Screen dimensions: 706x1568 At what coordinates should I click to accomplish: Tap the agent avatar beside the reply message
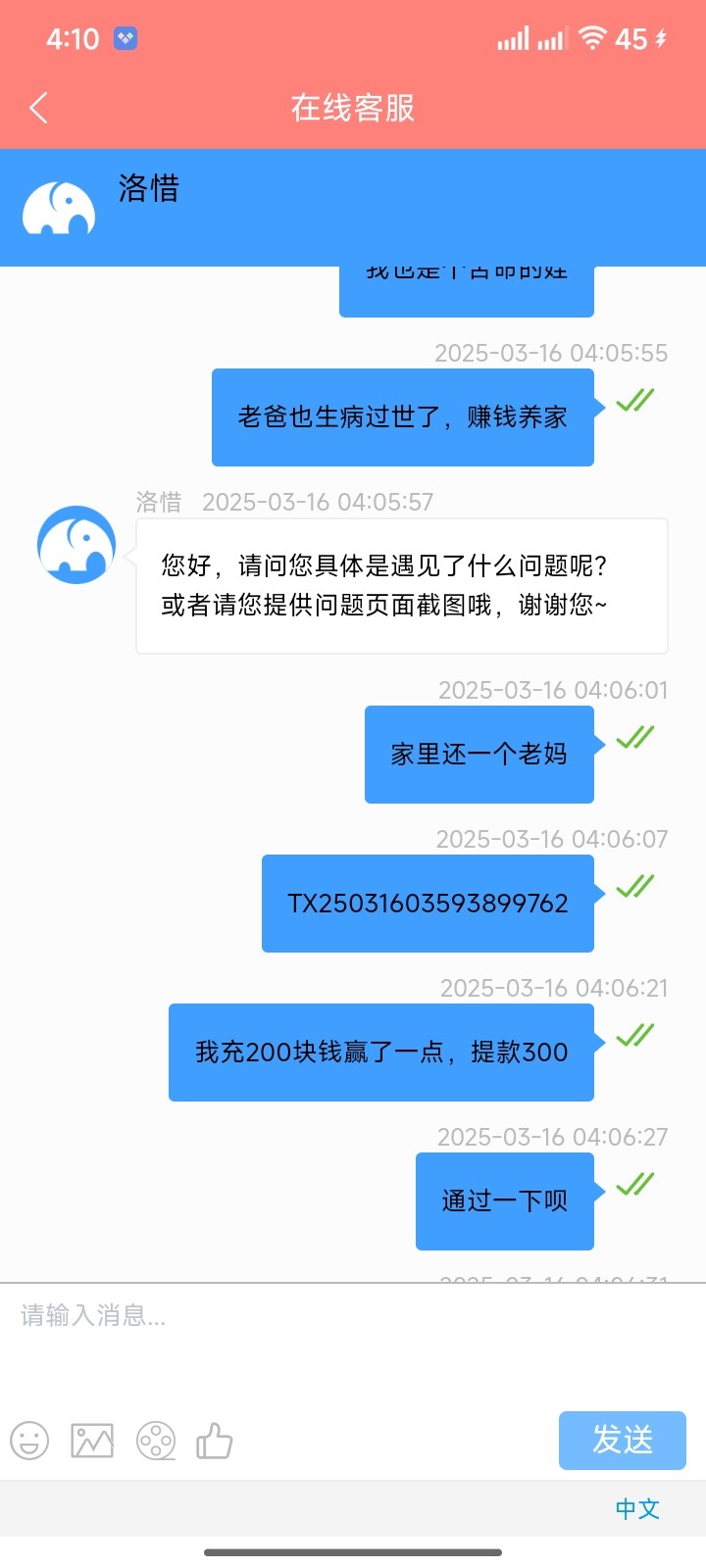tap(76, 544)
